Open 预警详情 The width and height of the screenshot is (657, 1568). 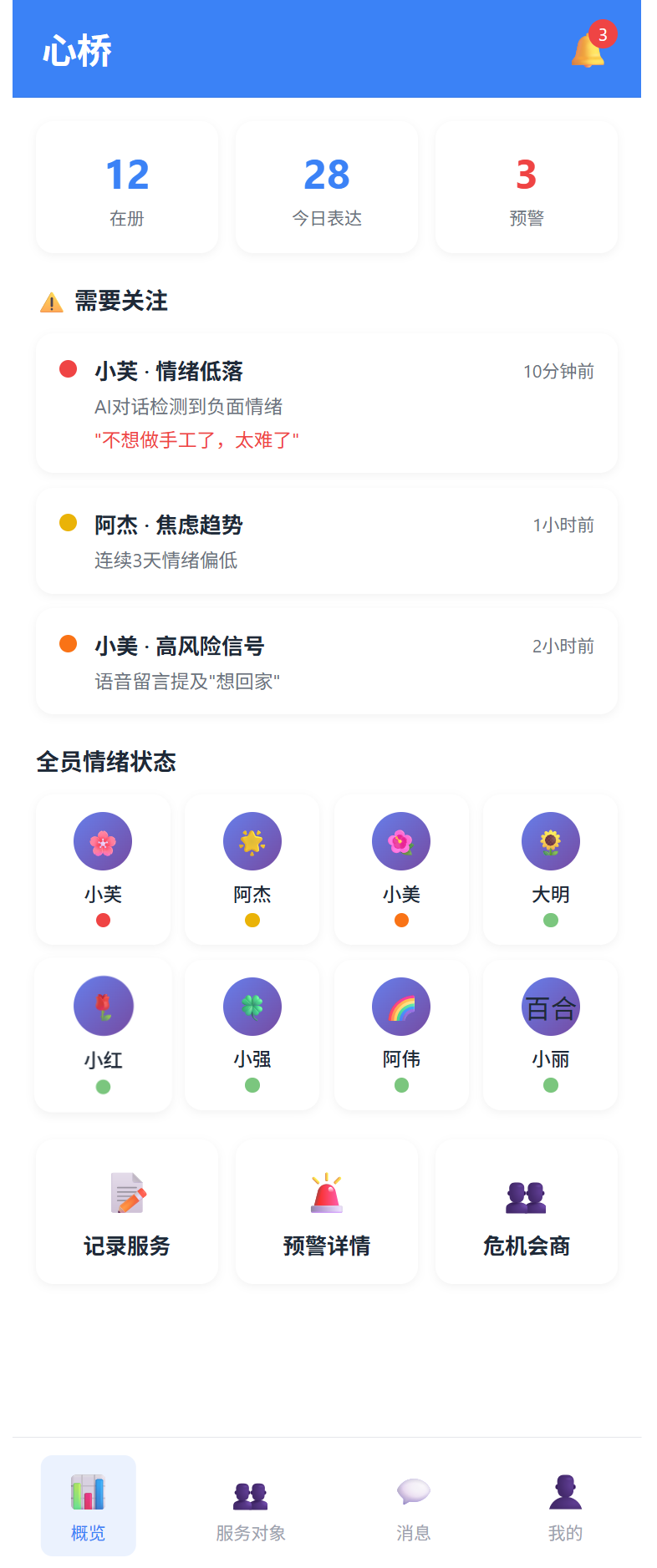[x=327, y=1212]
